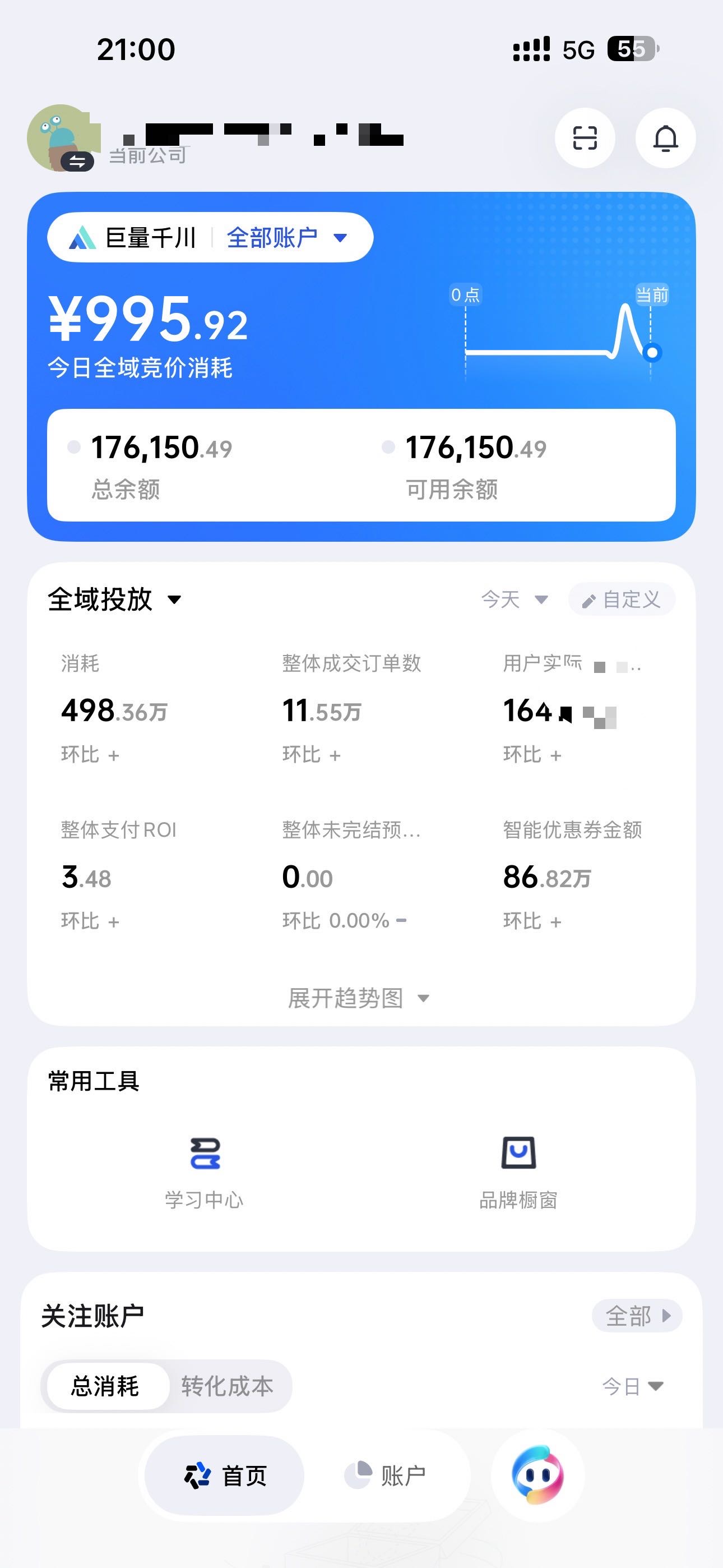The height and width of the screenshot is (1568, 723).
Task: Open the 今日 period dropdown
Action: coord(632,1386)
